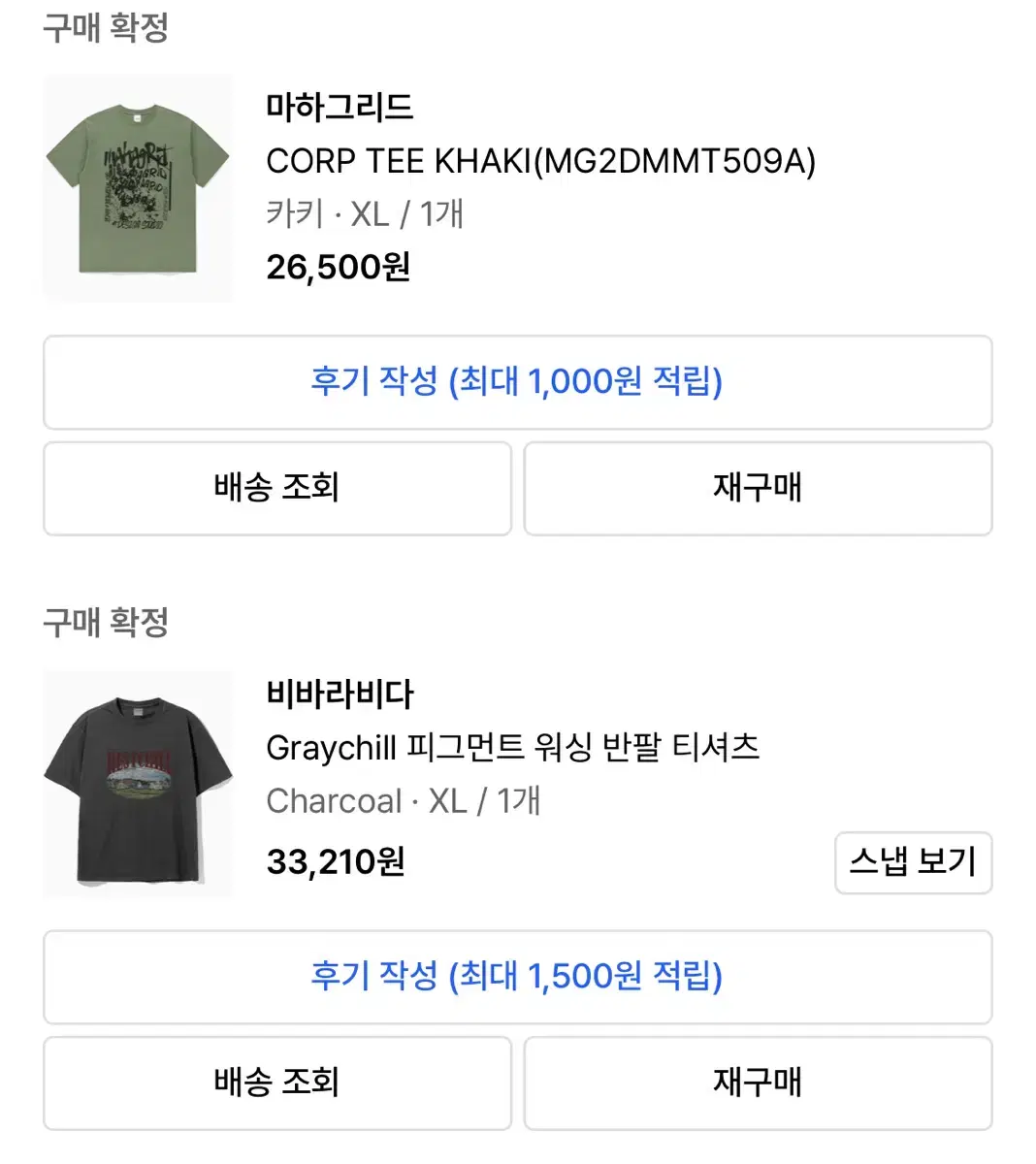Open the 마하그리드 brand page
The height and width of the screenshot is (1164, 1036).
point(339,108)
